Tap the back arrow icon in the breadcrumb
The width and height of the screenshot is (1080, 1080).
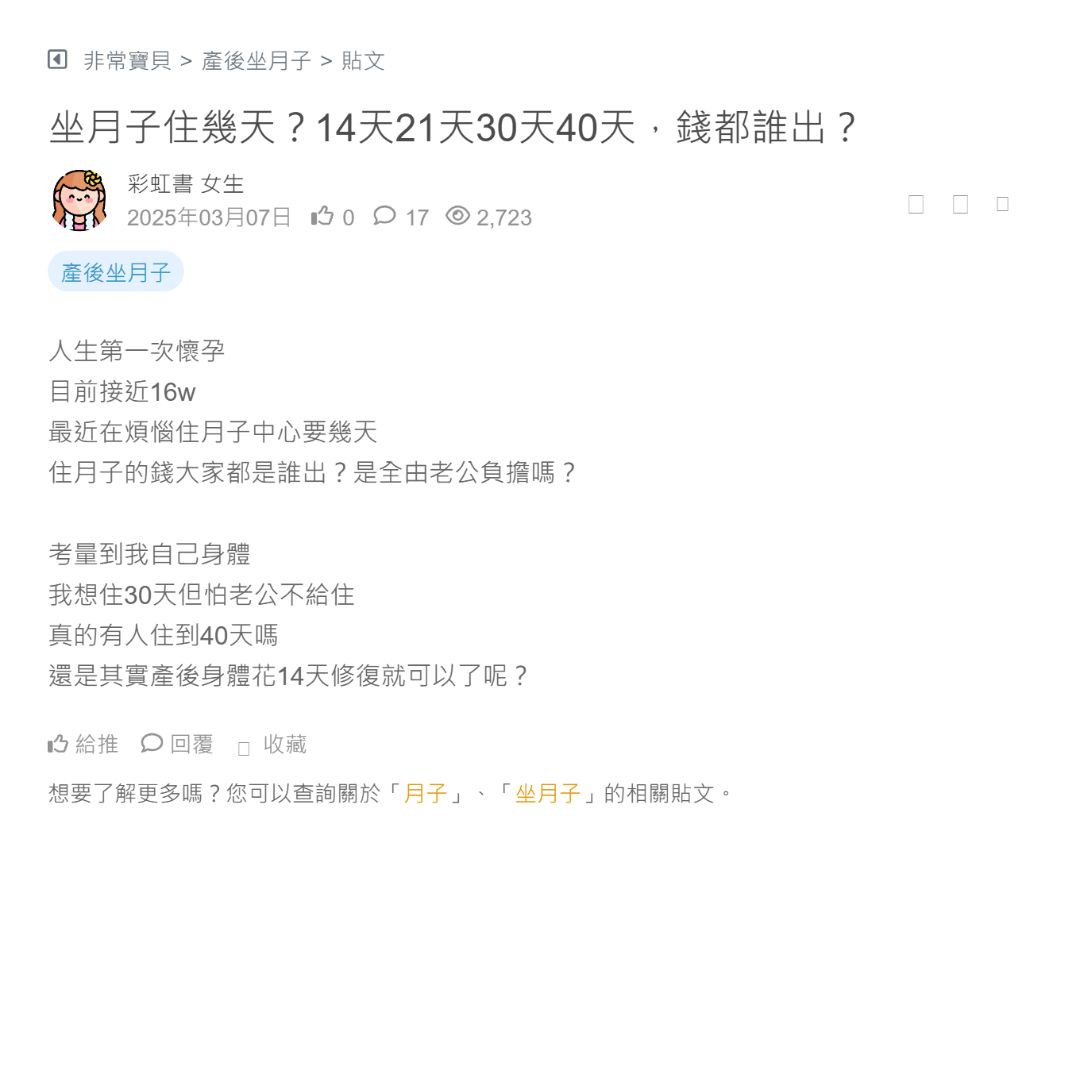[x=57, y=60]
